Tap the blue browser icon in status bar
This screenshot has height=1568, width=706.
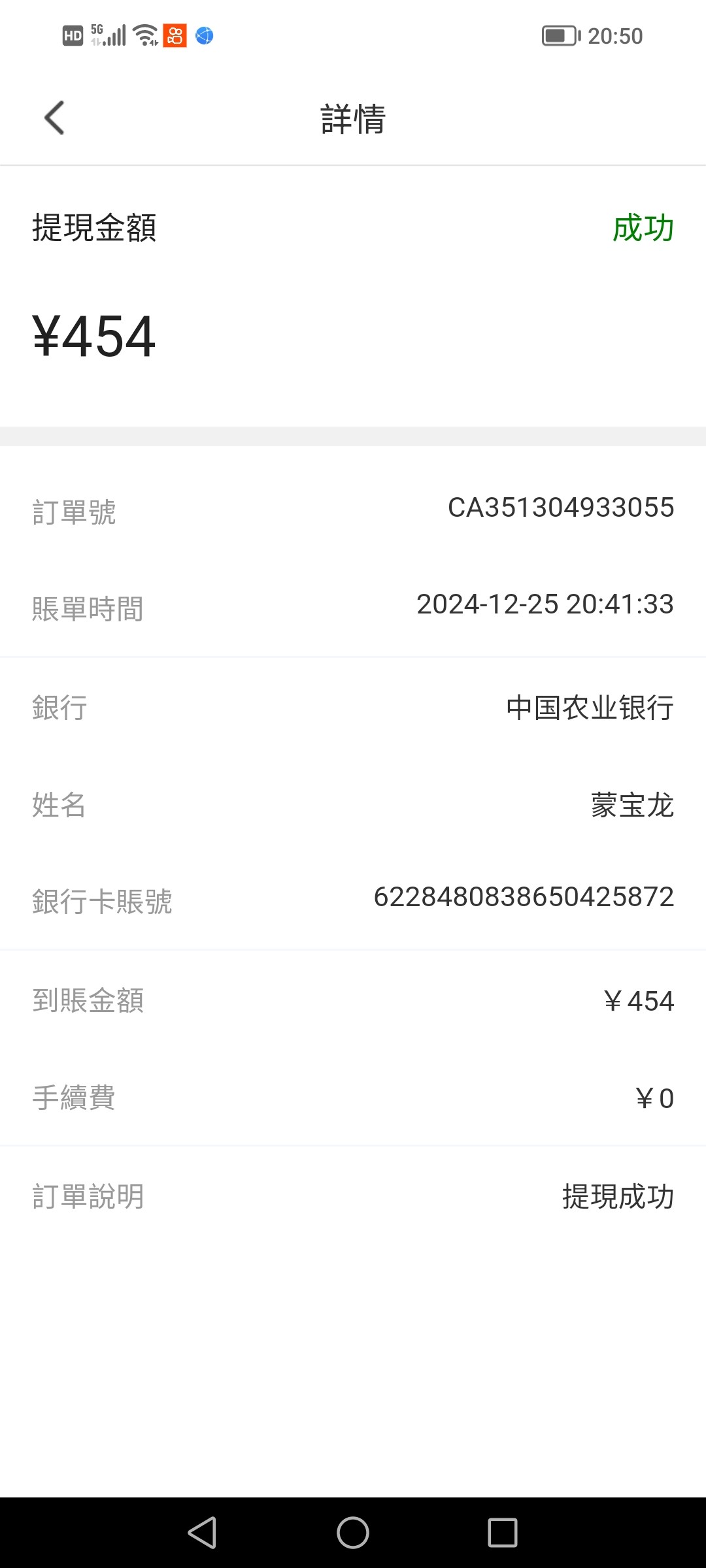[204, 35]
